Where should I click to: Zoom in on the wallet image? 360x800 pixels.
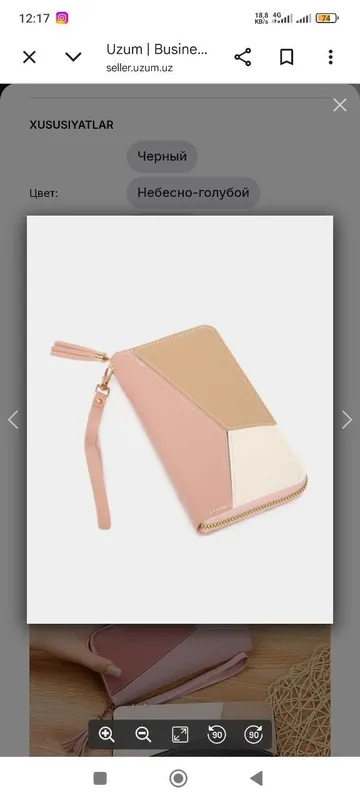coord(107,735)
